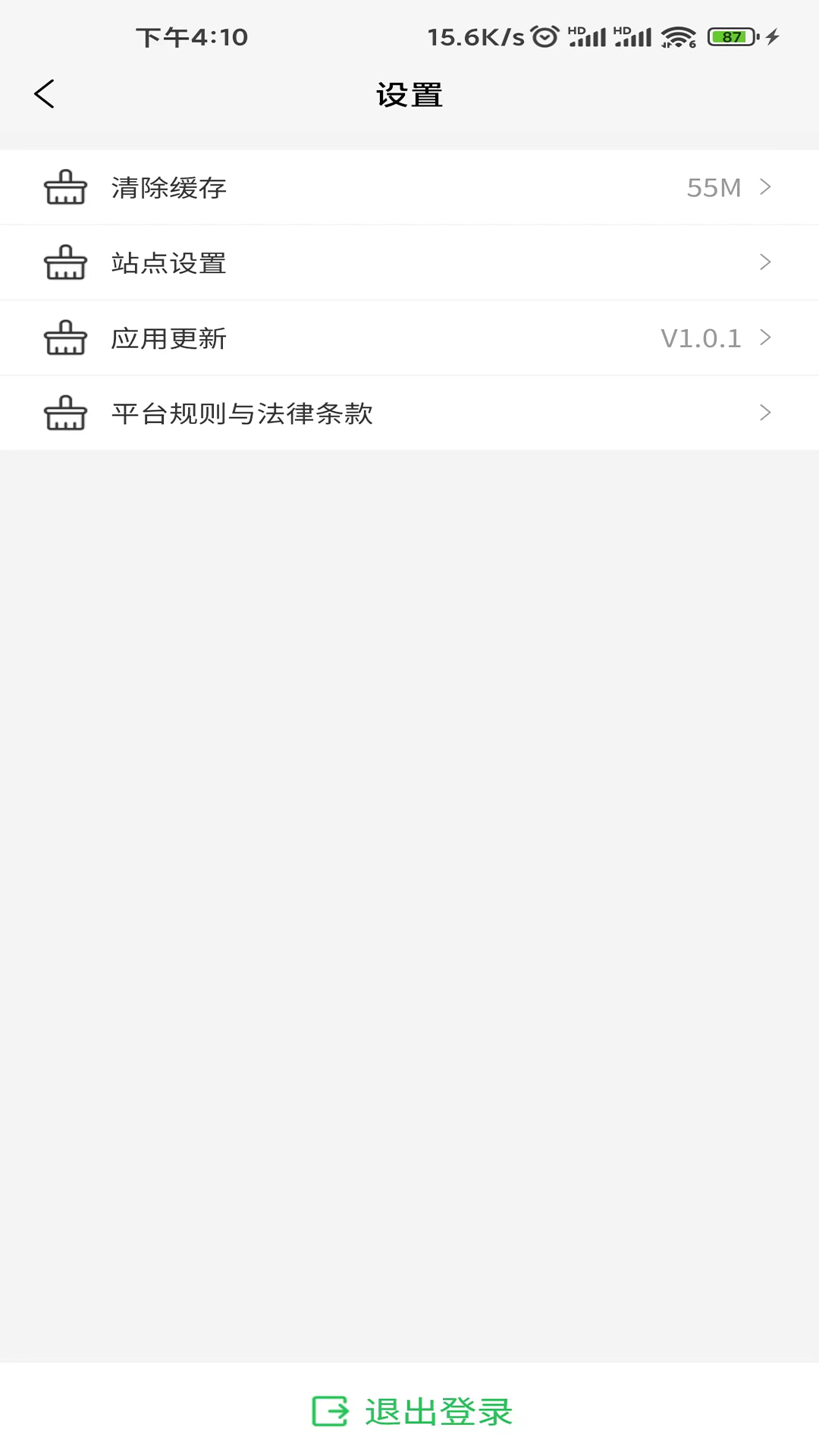Select the 设置 title in the header
The width and height of the screenshot is (819, 1456).
pos(409,93)
